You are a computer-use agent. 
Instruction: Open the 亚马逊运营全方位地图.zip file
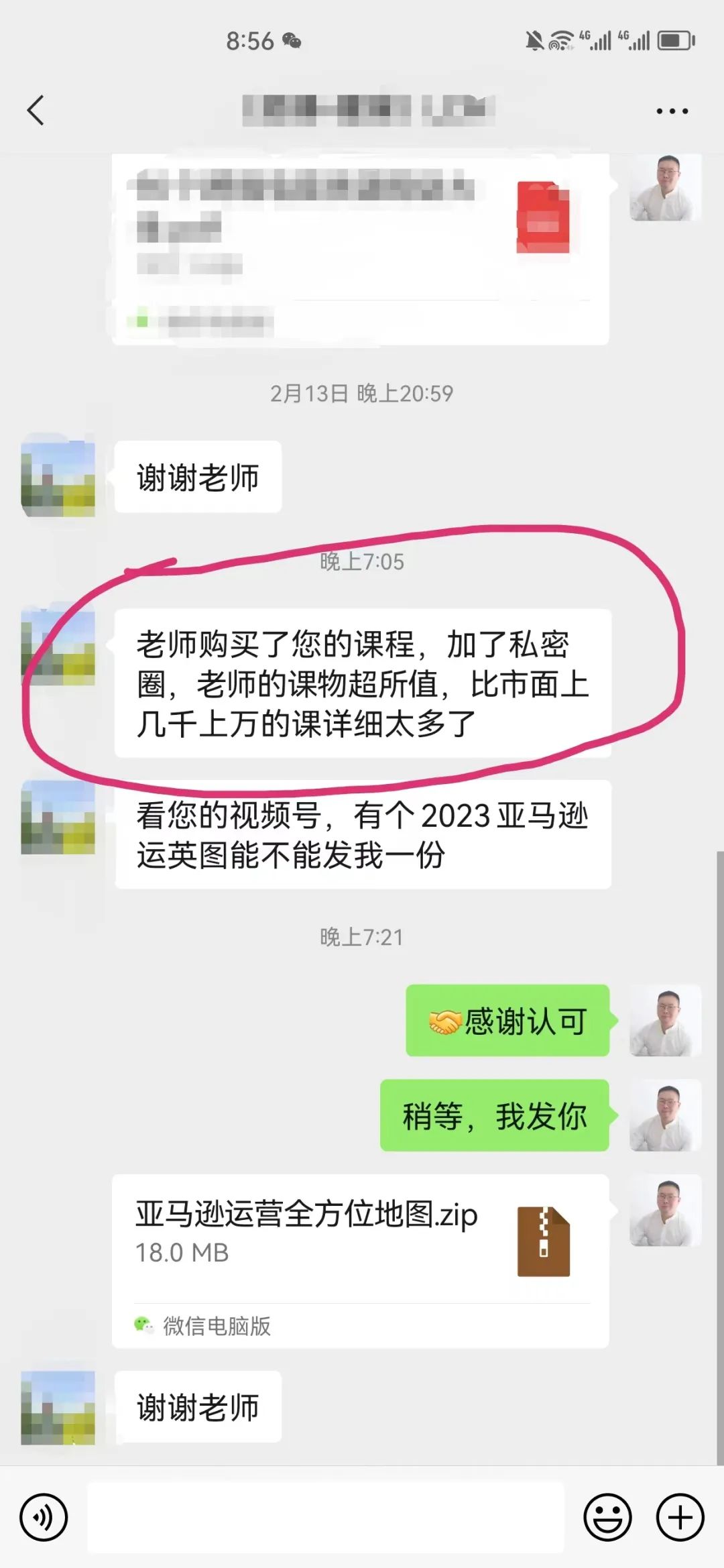pos(360,1259)
